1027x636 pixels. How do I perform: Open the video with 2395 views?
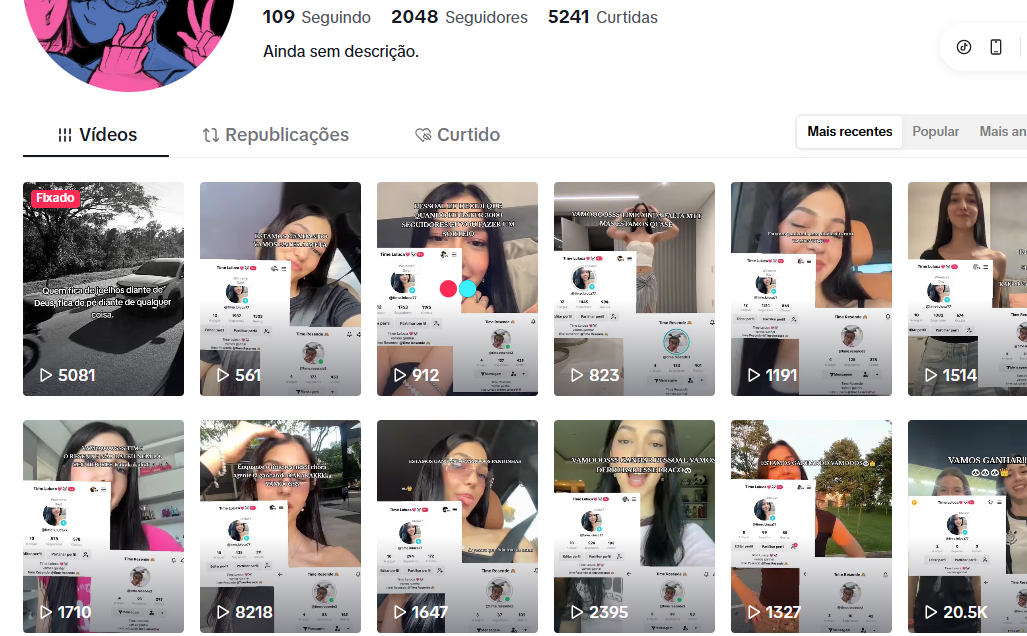[634, 526]
